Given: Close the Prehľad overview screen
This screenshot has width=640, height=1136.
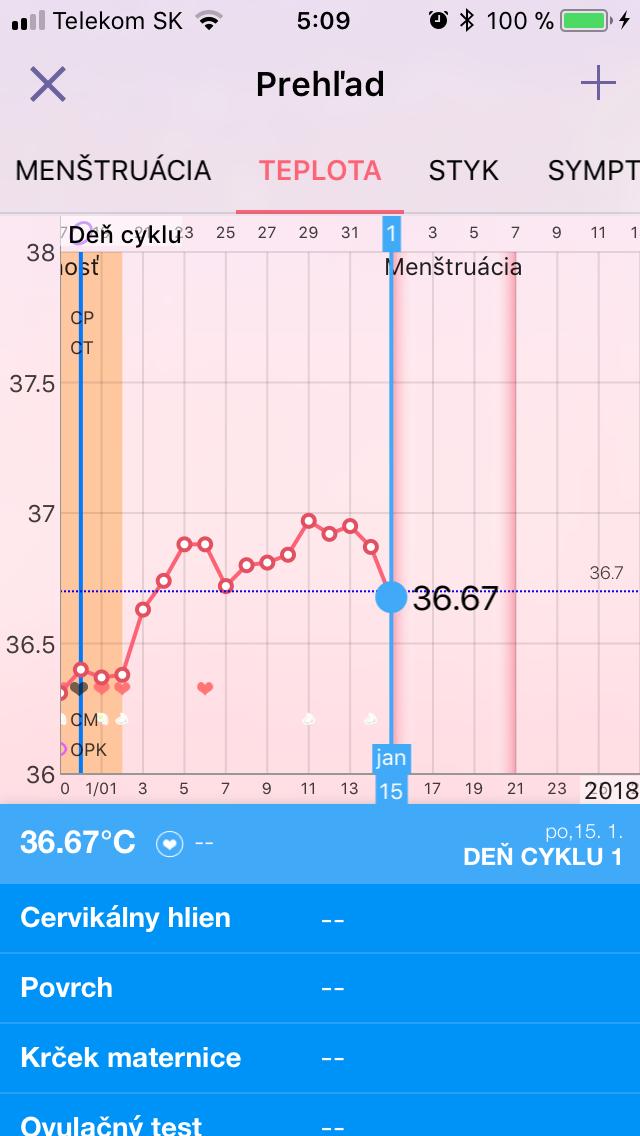Looking at the screenshot, I should (x=47, y=85).
